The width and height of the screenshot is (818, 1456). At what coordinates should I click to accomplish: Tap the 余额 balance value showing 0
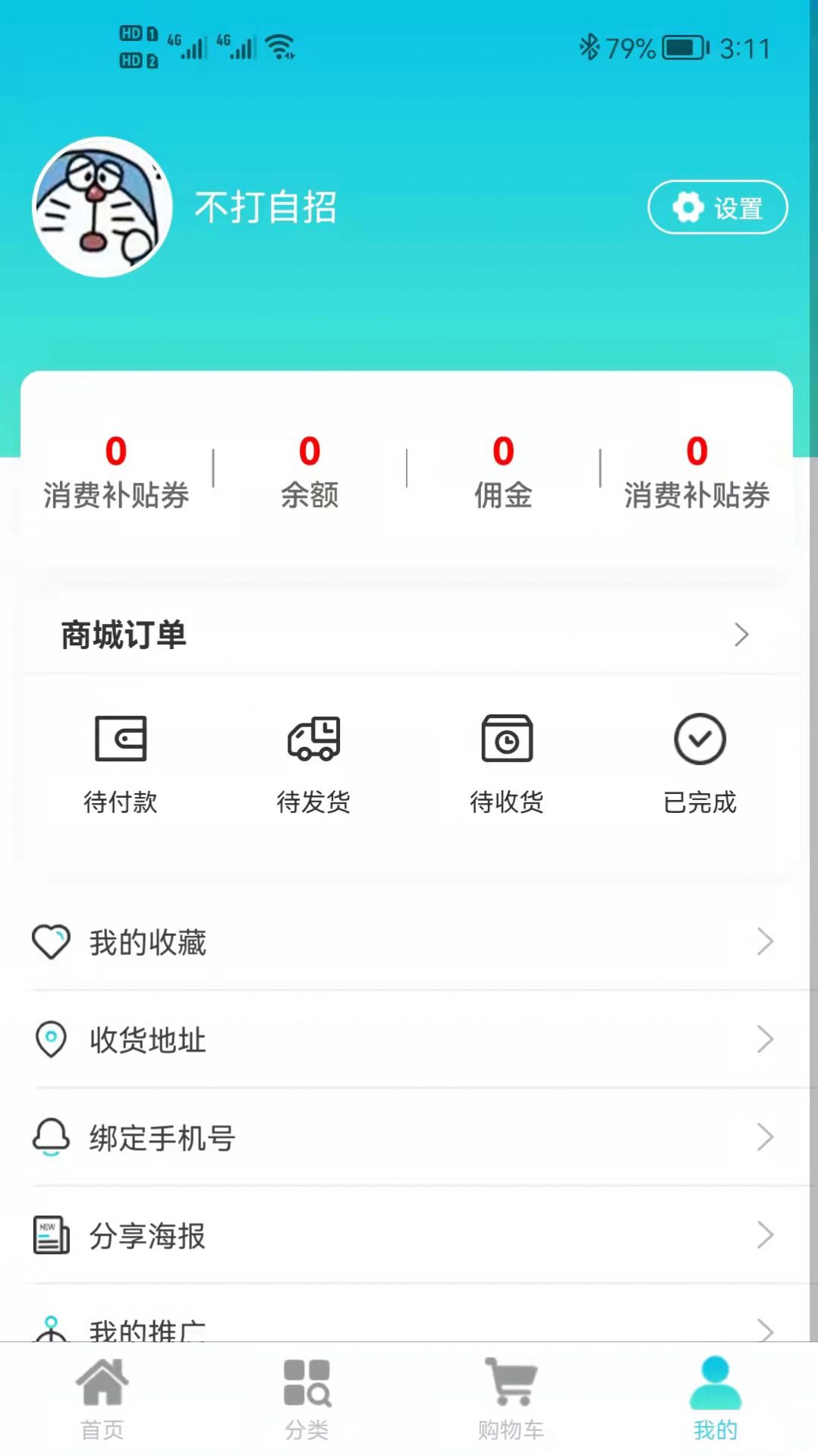[308, 451]
